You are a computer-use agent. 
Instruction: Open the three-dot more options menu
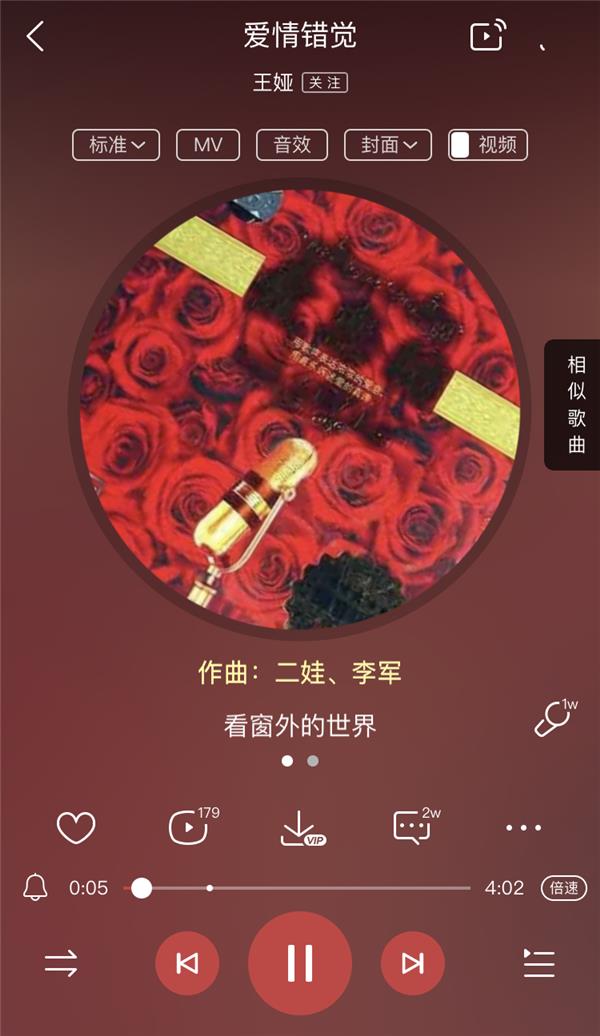(523, 827)
